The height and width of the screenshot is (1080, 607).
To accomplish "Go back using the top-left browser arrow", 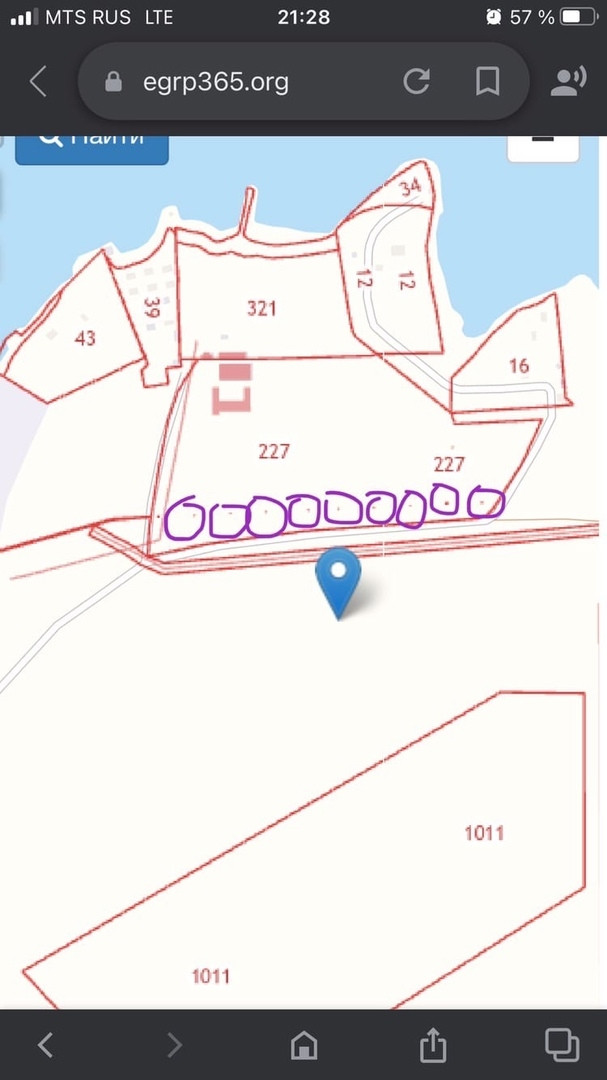I will (39, 82).
